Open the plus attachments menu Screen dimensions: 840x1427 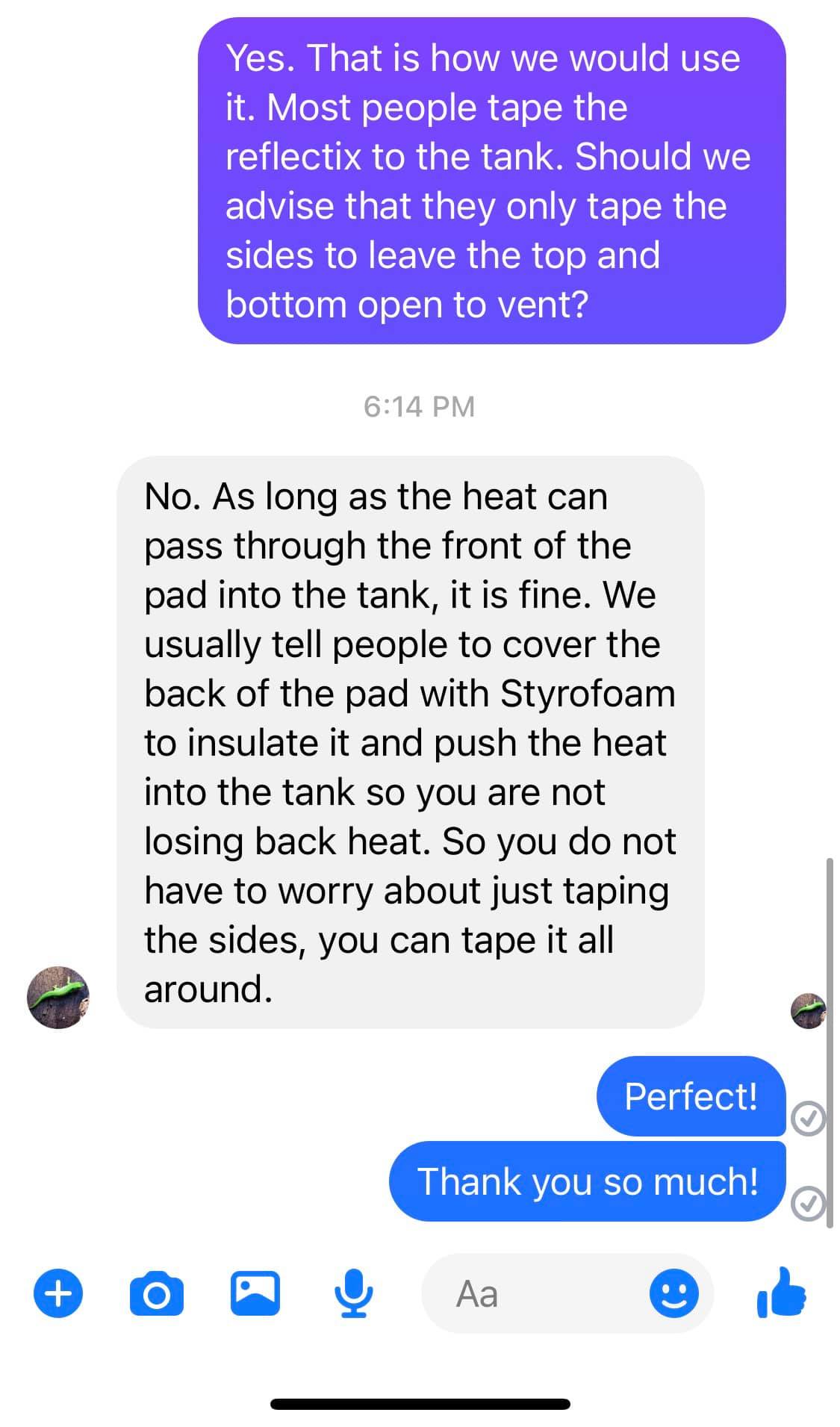58,1293
